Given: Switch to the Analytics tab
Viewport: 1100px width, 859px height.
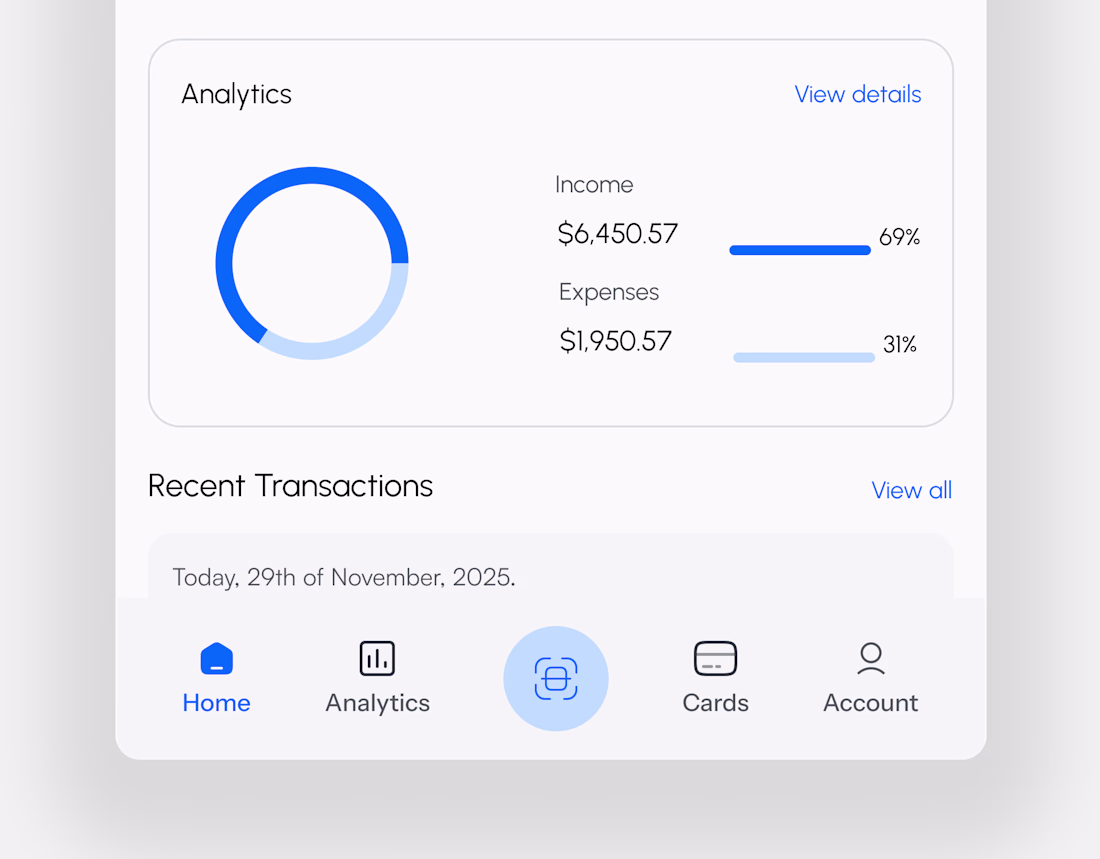Looking at the screenshot, I should click(x=377, y=678).
